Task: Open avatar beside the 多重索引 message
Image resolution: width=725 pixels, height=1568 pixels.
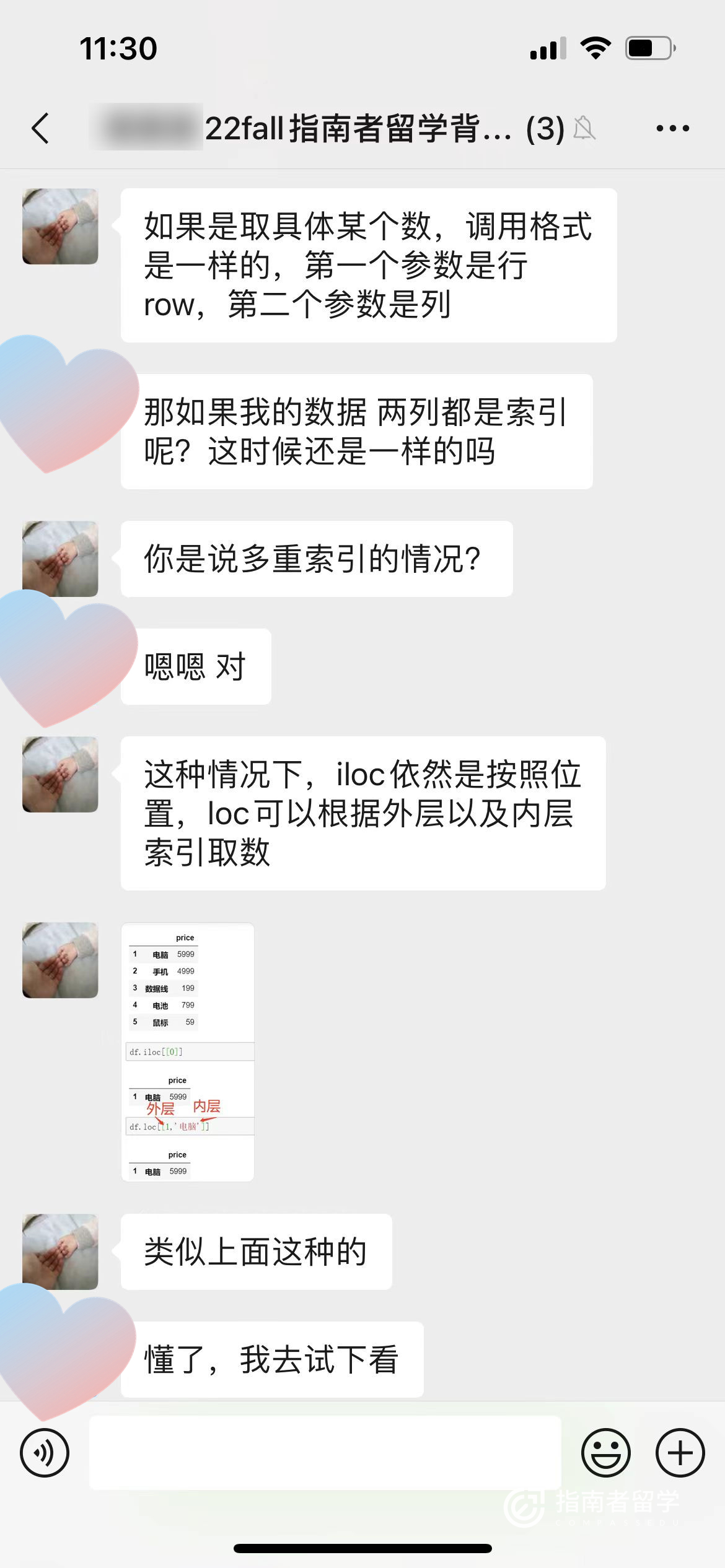Action: (x=60, y=559)
